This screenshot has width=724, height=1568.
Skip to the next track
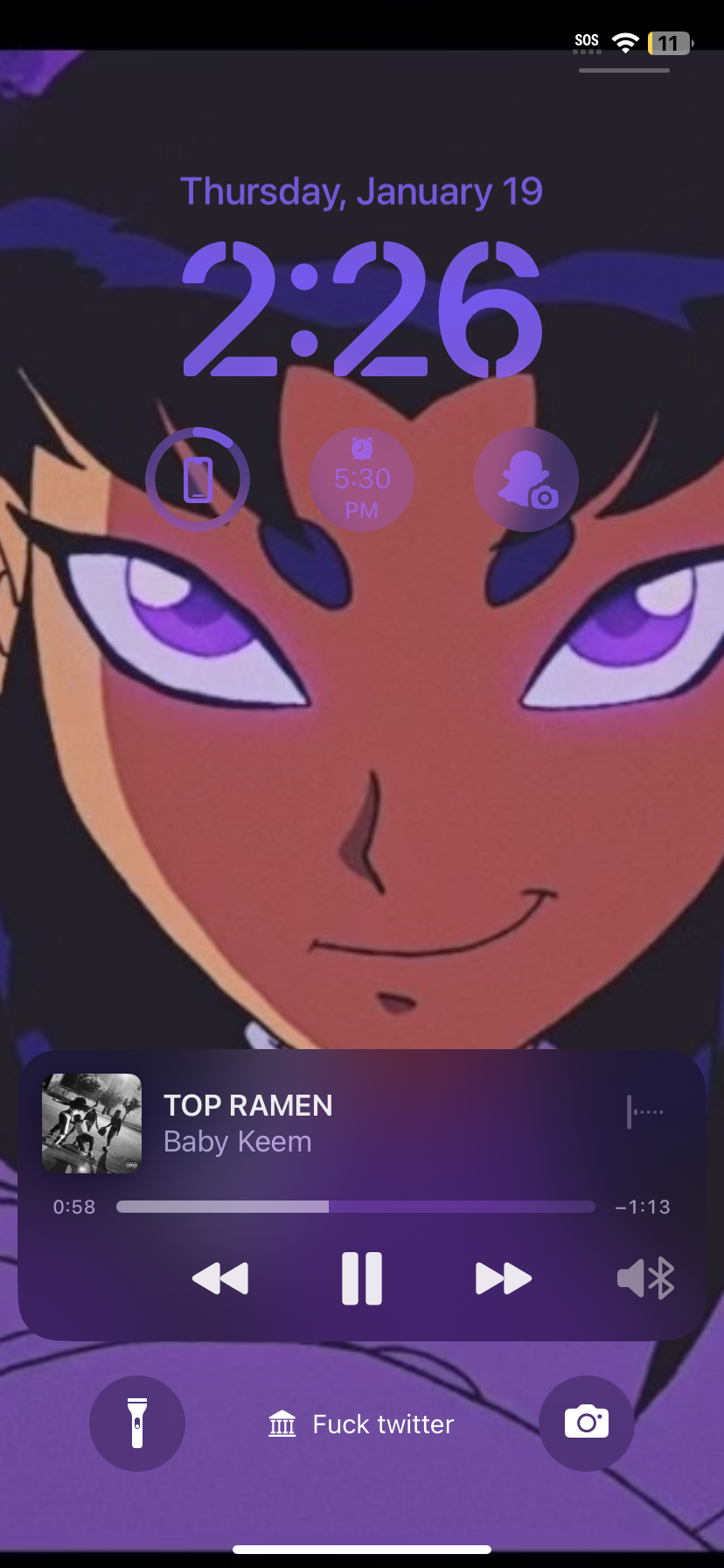tap(503, 1278)
